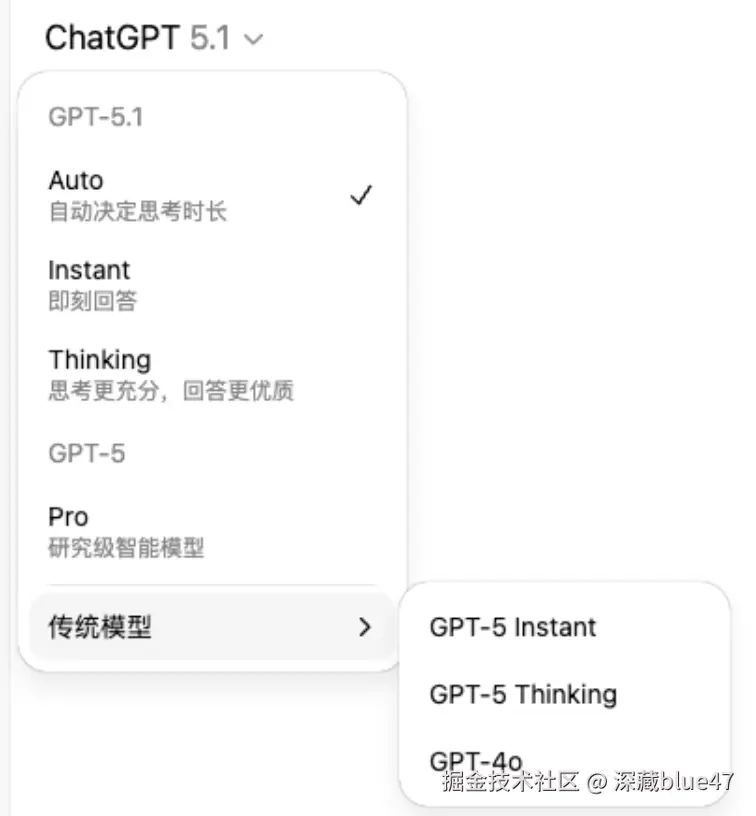Select the GPT-4o legacy model
The width and height of the screenshot is (756, 816).
tap(476, 761)
